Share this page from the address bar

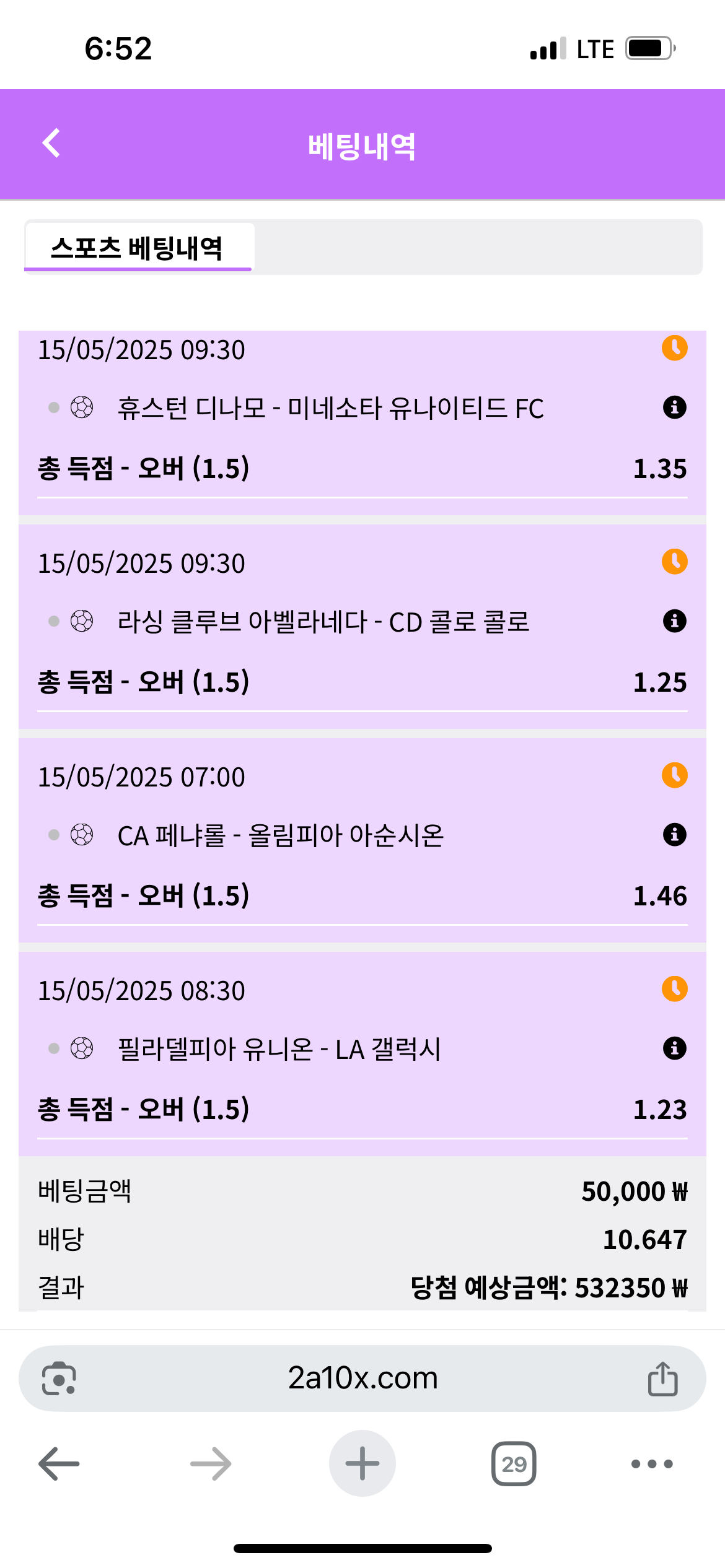(x=662, y=1379)
